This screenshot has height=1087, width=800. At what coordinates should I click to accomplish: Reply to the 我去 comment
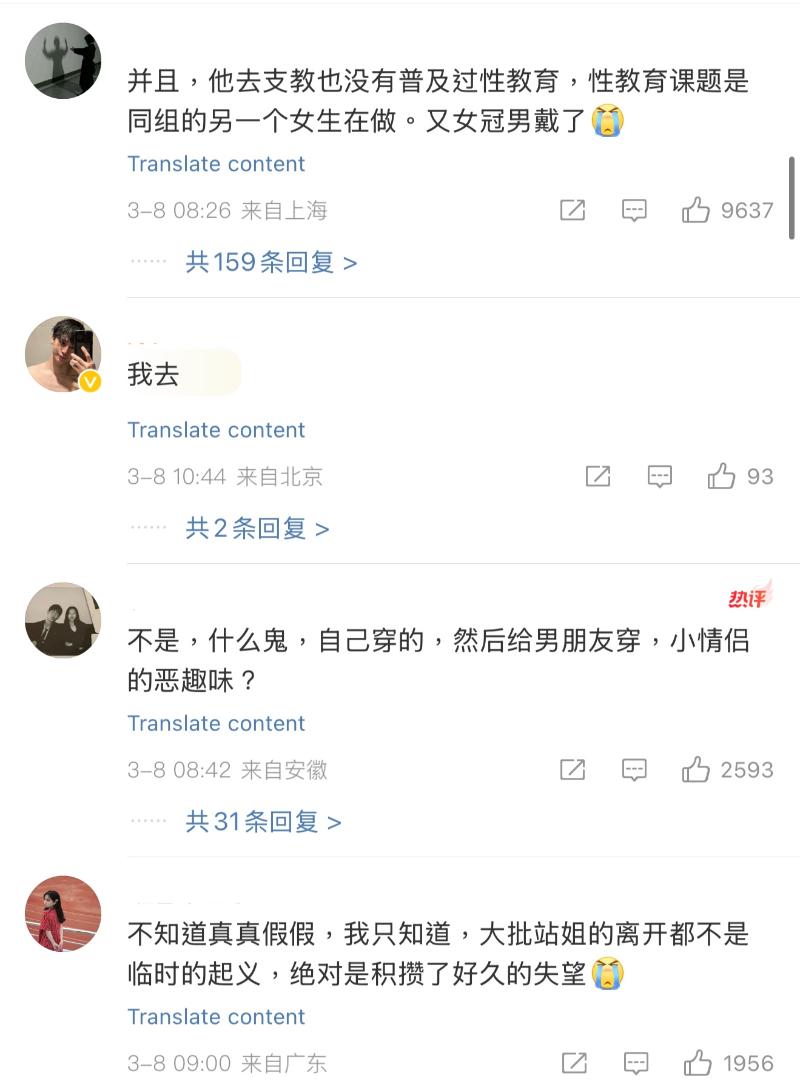pyautogui.click(x=659, y=477)
